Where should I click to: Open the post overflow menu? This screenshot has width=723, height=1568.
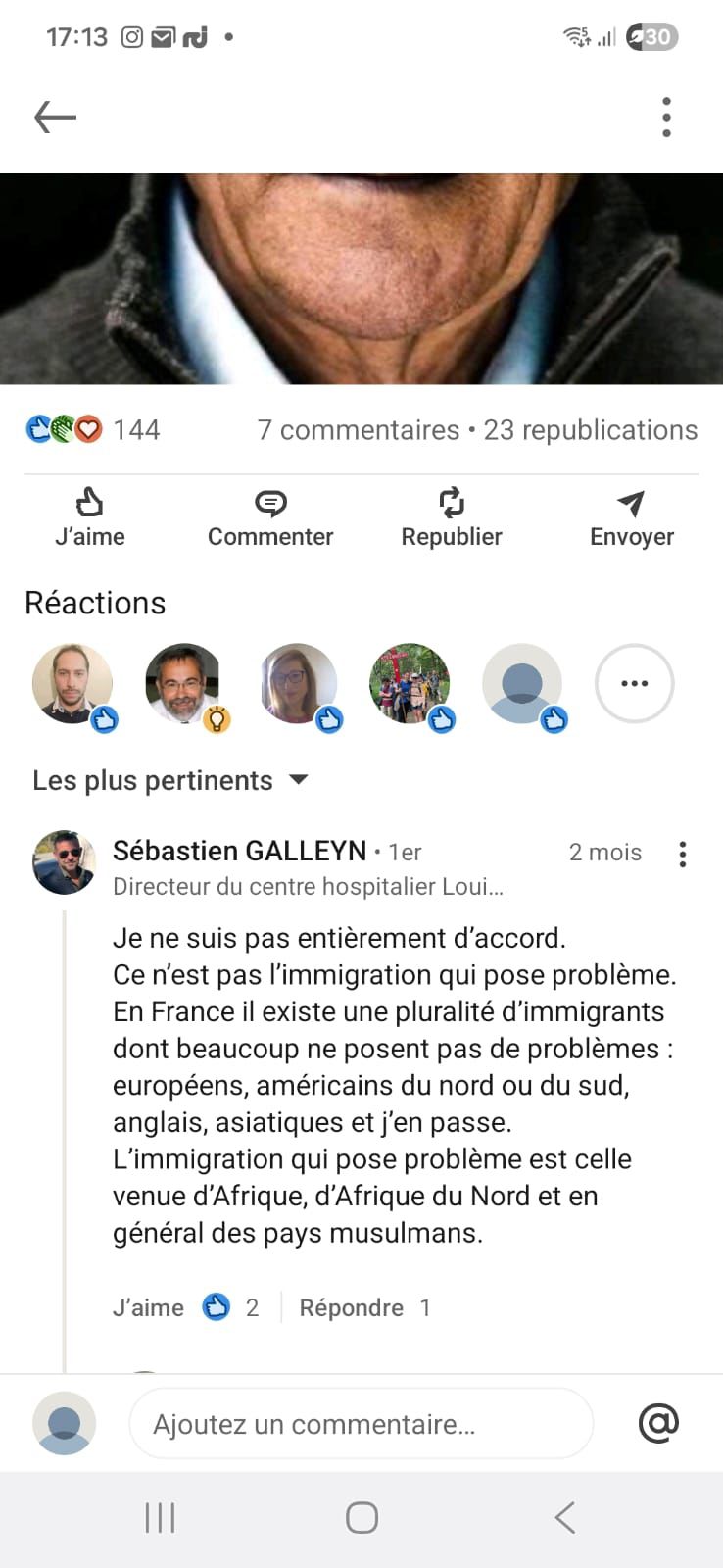(x=666, y=118)
